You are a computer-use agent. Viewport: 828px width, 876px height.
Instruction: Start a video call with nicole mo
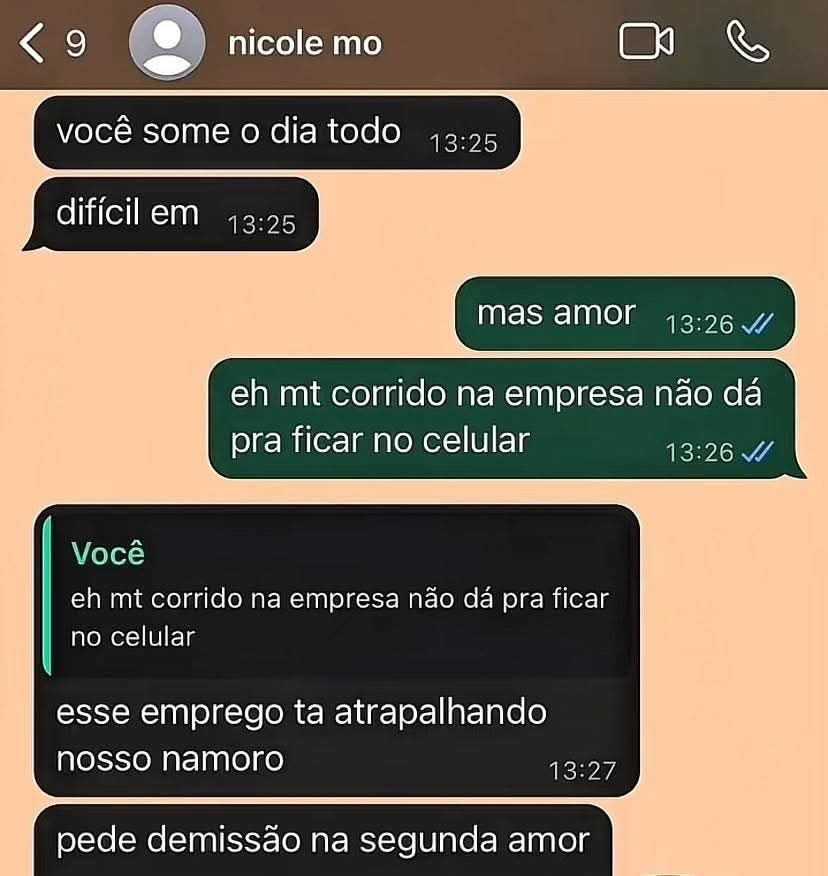pyautogui.click(x=646, y=43)
